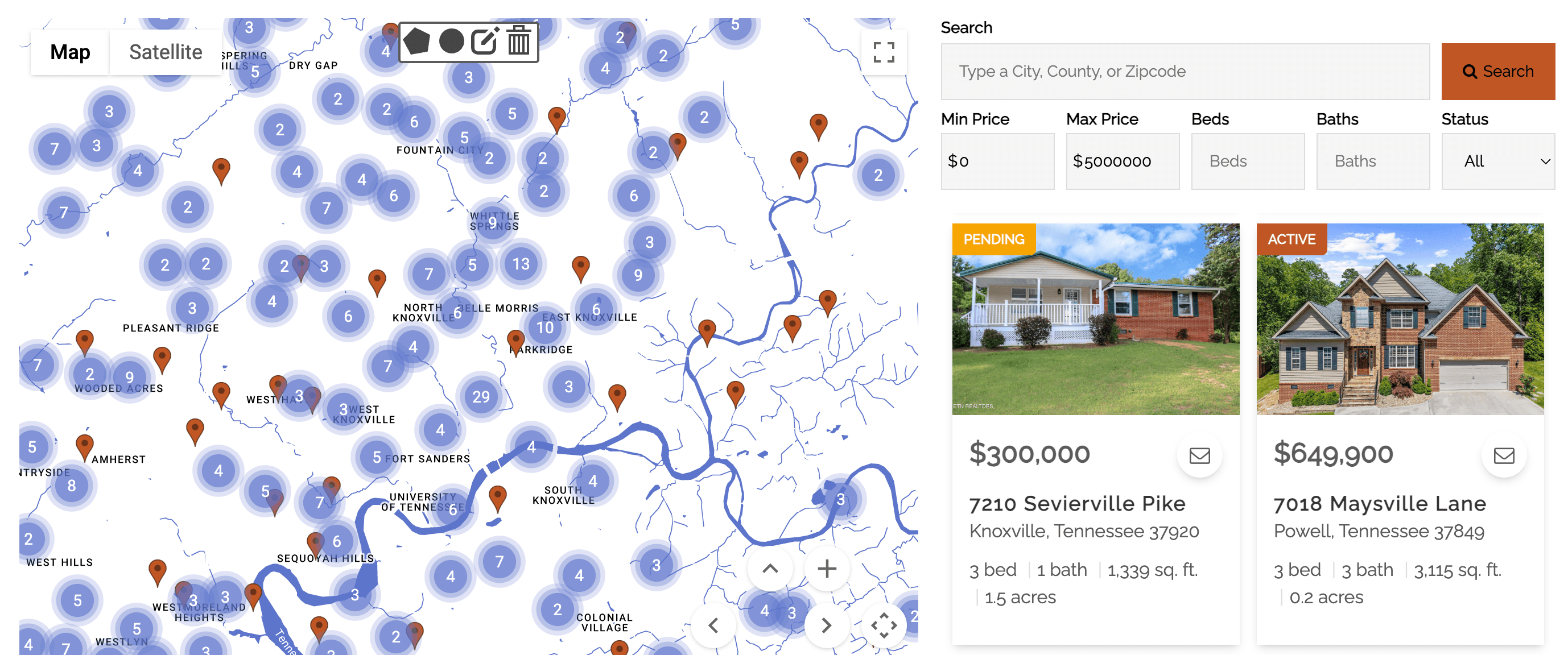Image resolution: width=1568 pixels, height=655 pixels.
Task: Open the 29-listing map cluster
Action: coord(481,396)
